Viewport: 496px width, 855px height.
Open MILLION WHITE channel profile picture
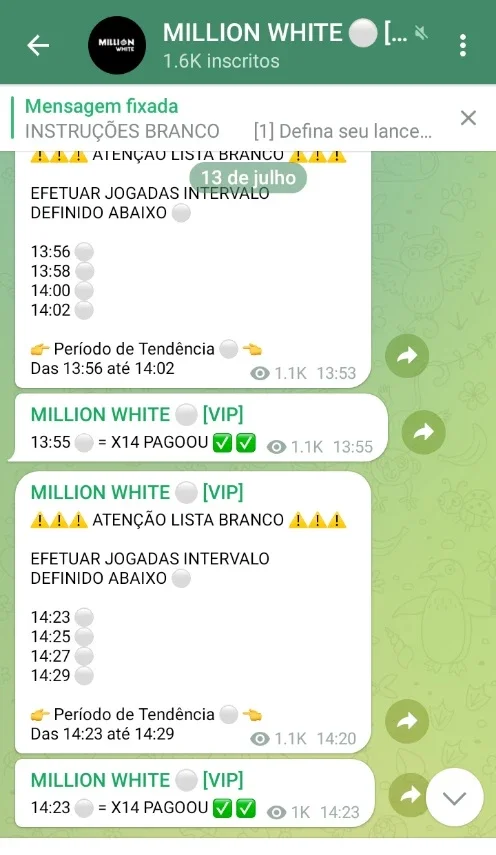117,45
